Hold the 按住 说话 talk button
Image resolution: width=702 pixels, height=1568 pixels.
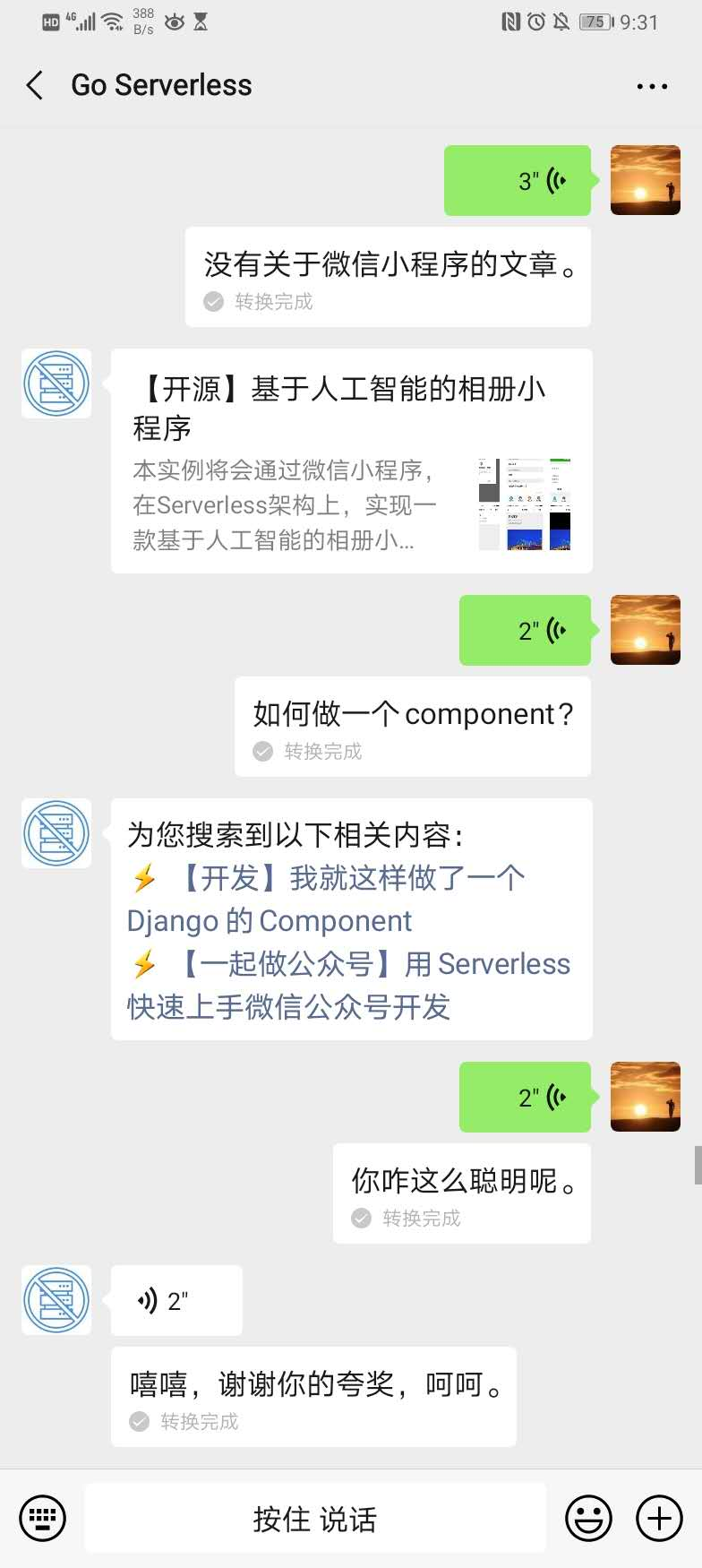click(x=315, y=1519)
